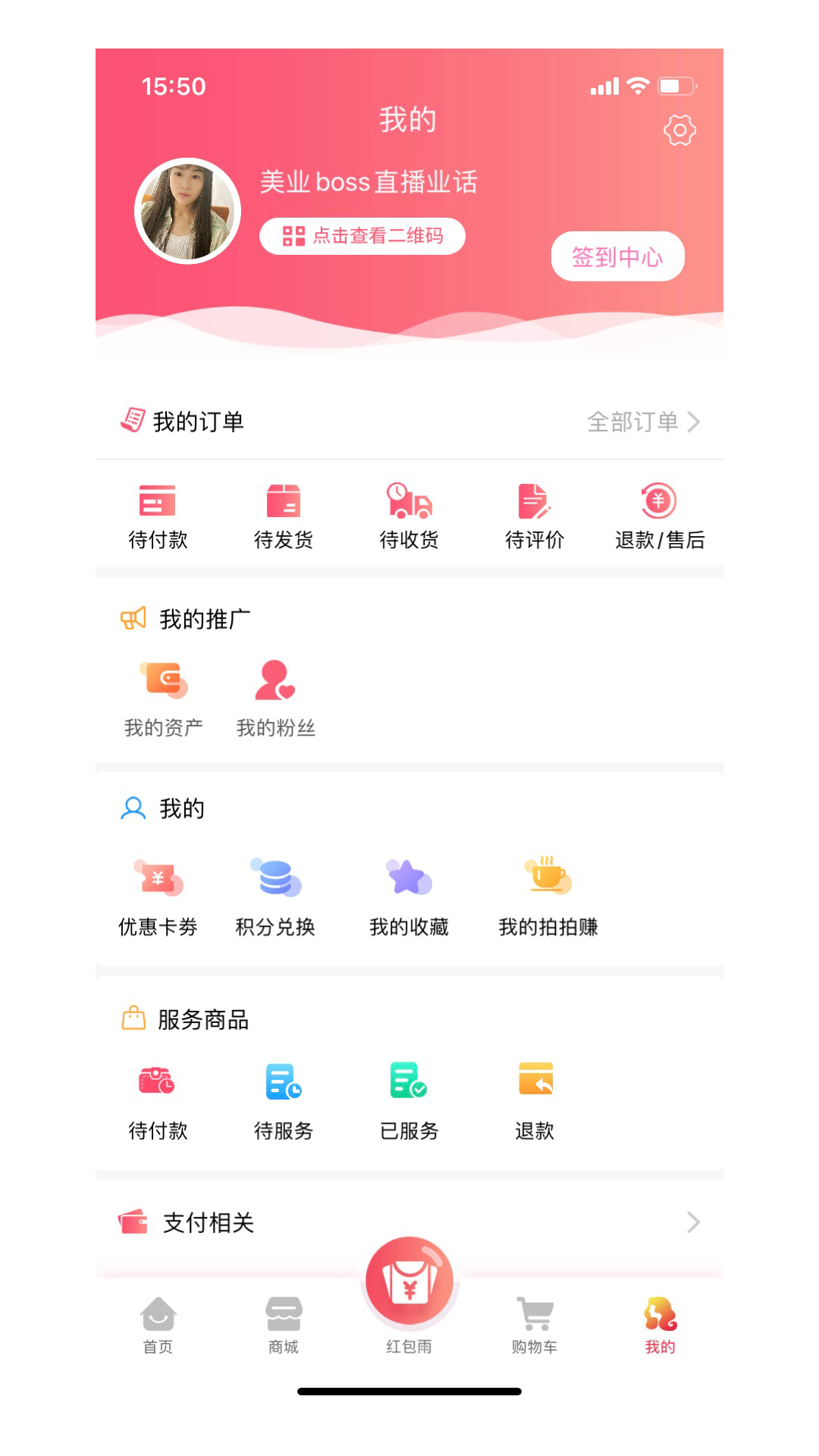Viewport: 819px width, 1456px height.
Task: Open 积分兑换 points exchange
Action: [x=275, y=896]
